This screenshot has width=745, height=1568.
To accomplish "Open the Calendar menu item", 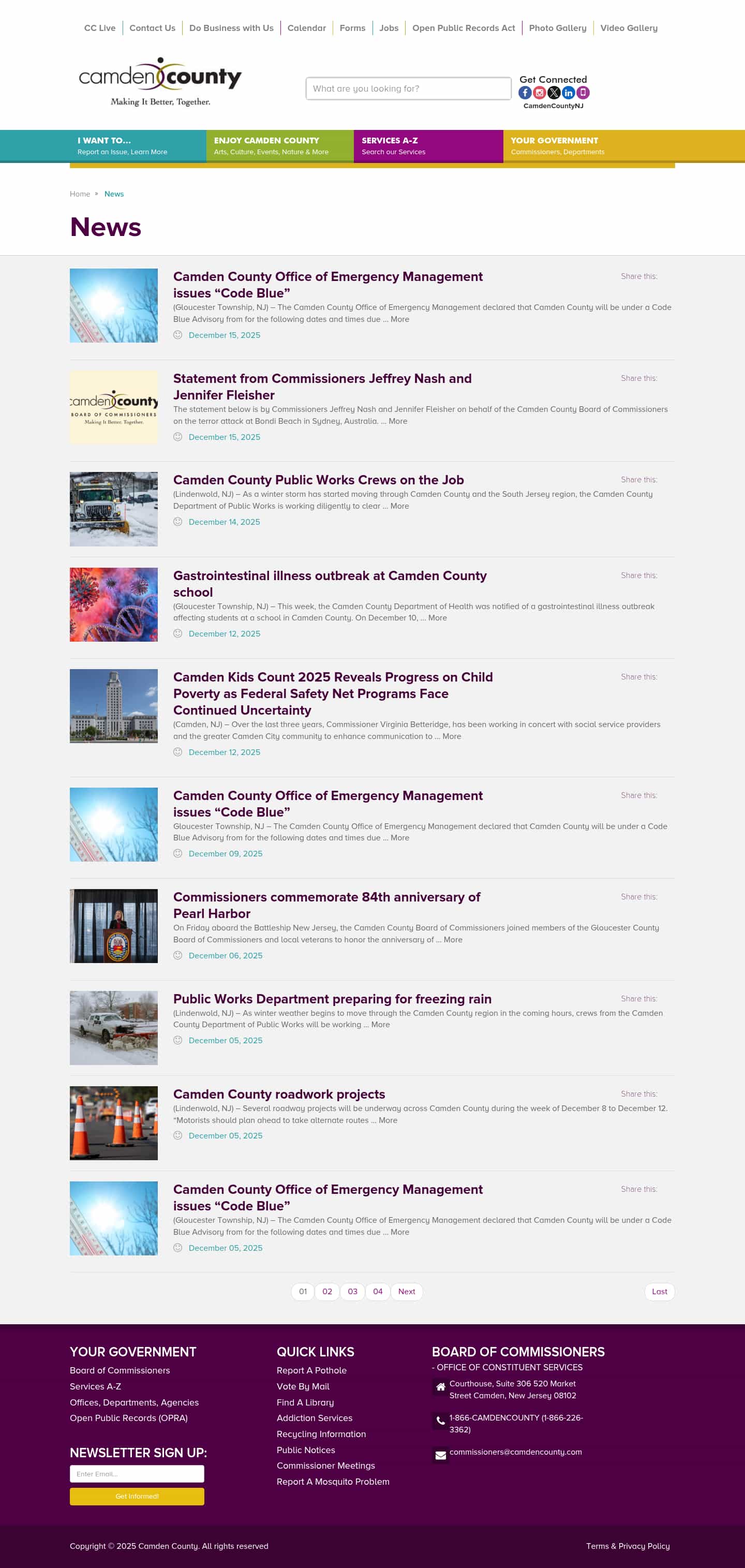I will 307,28.
